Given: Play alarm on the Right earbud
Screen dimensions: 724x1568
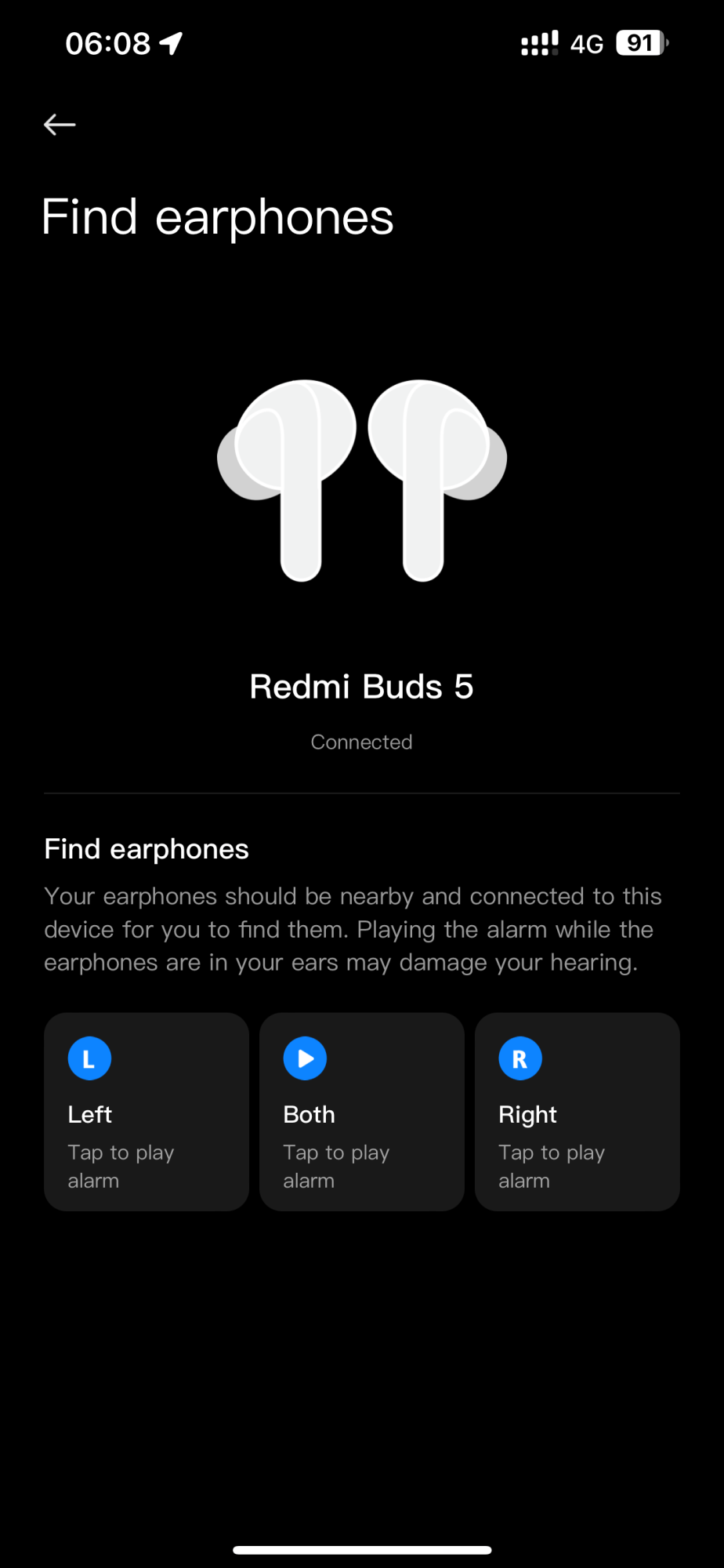Looking at the screenshot, I should (x=577, y=1111).
